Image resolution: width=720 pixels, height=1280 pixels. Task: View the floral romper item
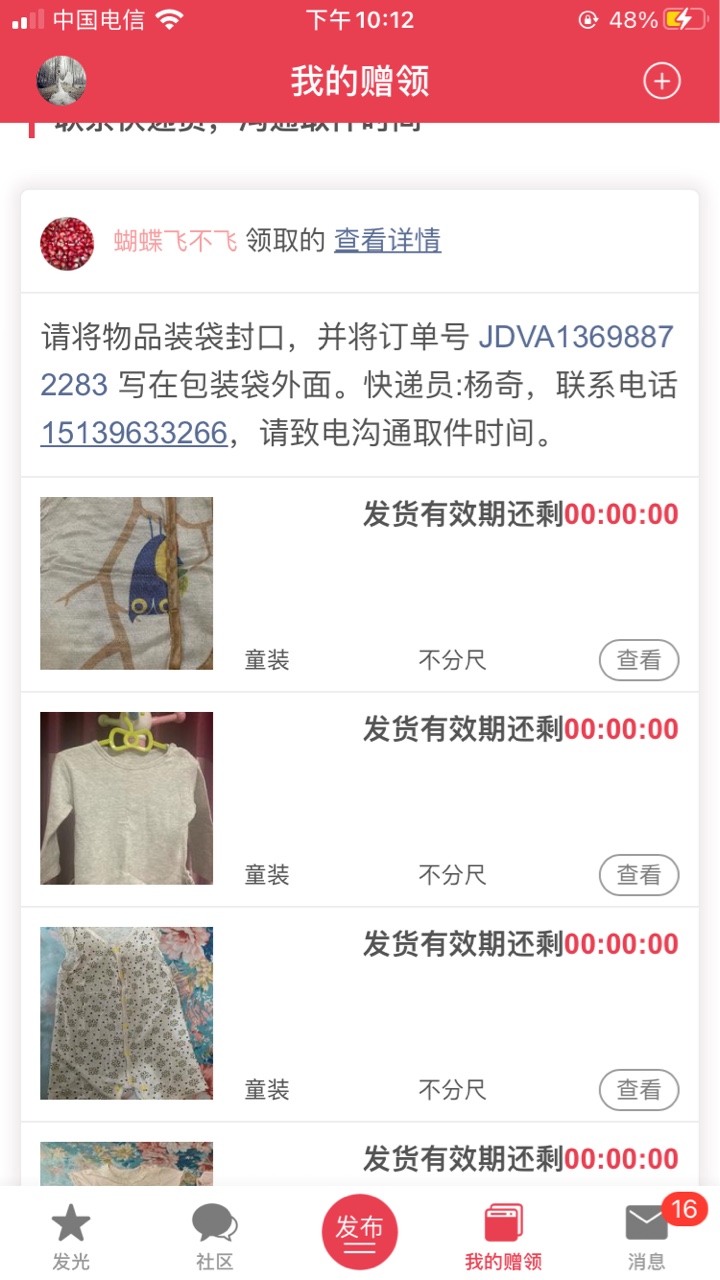pos(638,1090)
